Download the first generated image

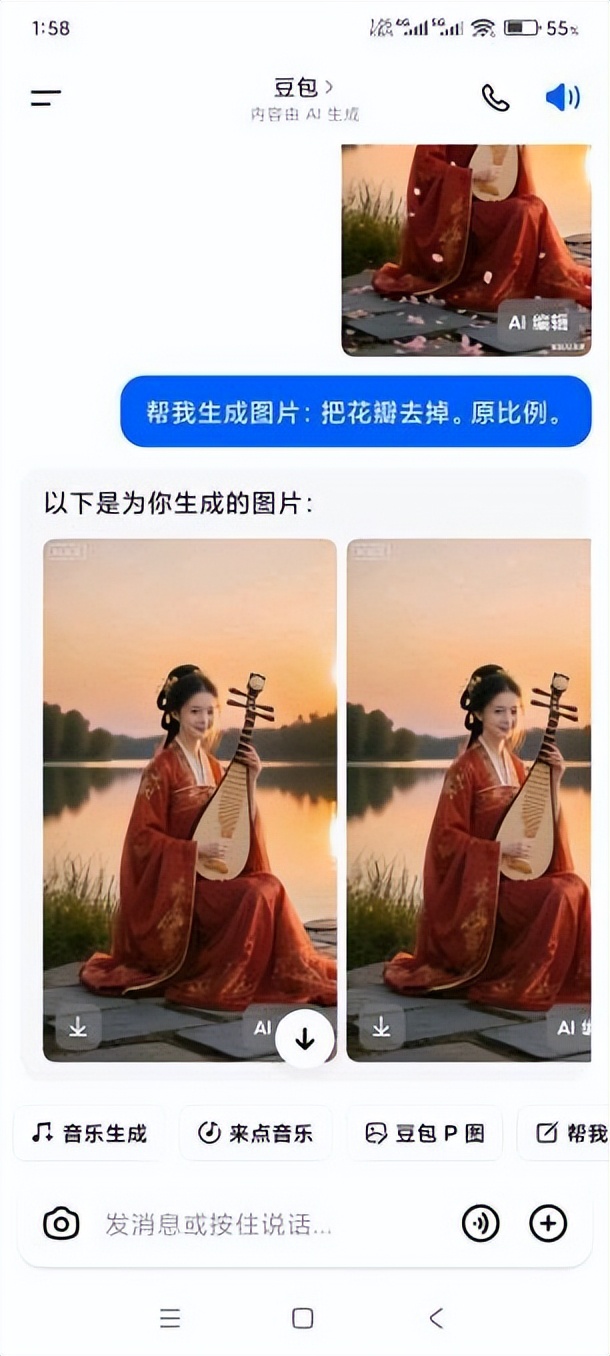coord(78,1027)
